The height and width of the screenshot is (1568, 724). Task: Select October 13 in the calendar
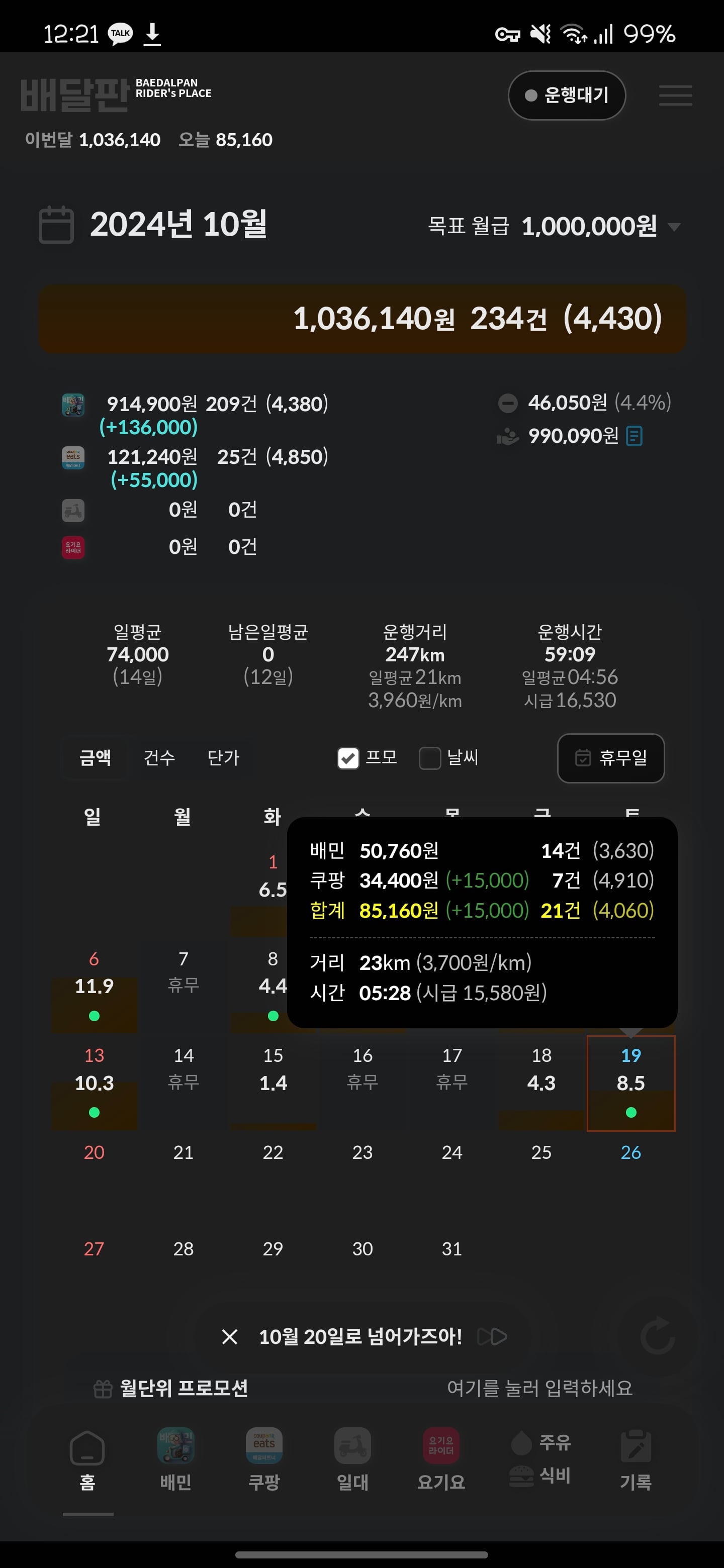coord(95,1084)
